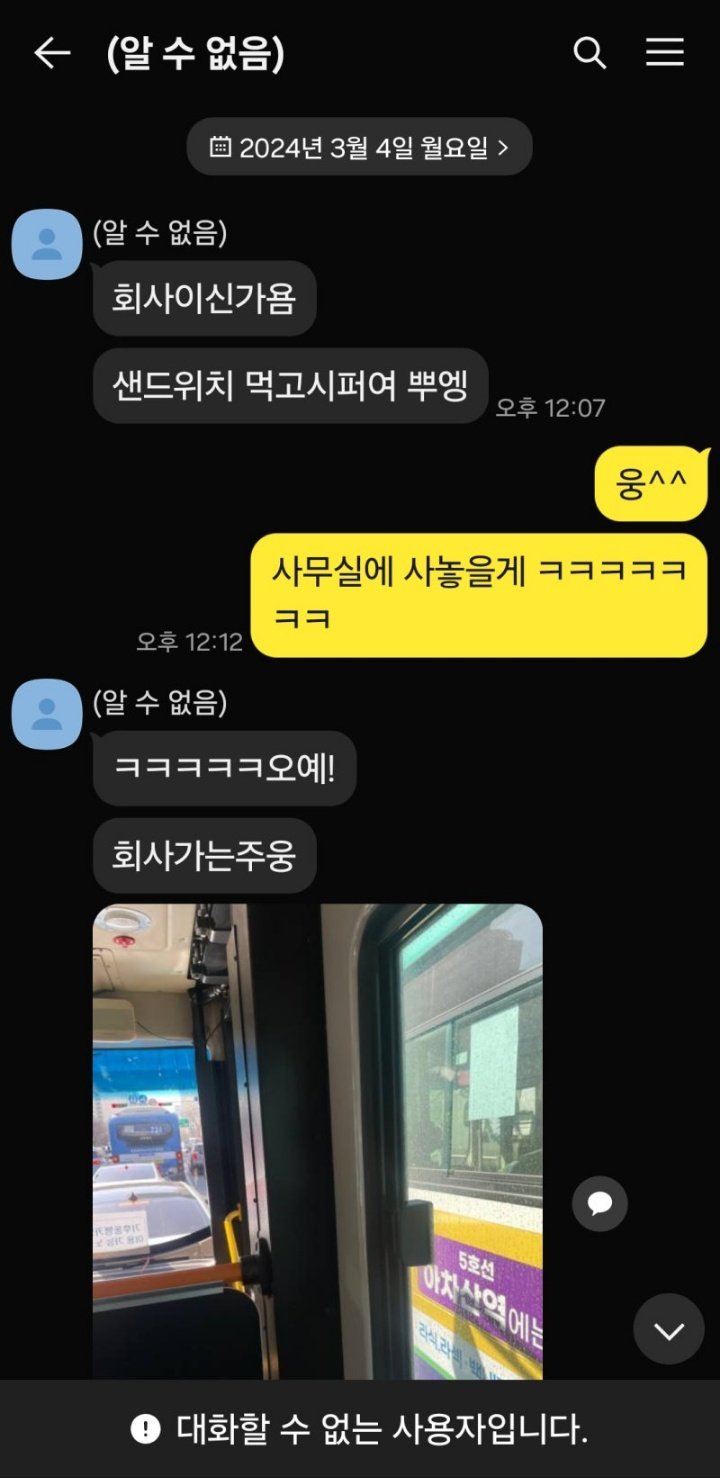720x1478 pixels.
Task: Tap the speech bubble icon next to the photo
Action: [x=600, y=1203]
